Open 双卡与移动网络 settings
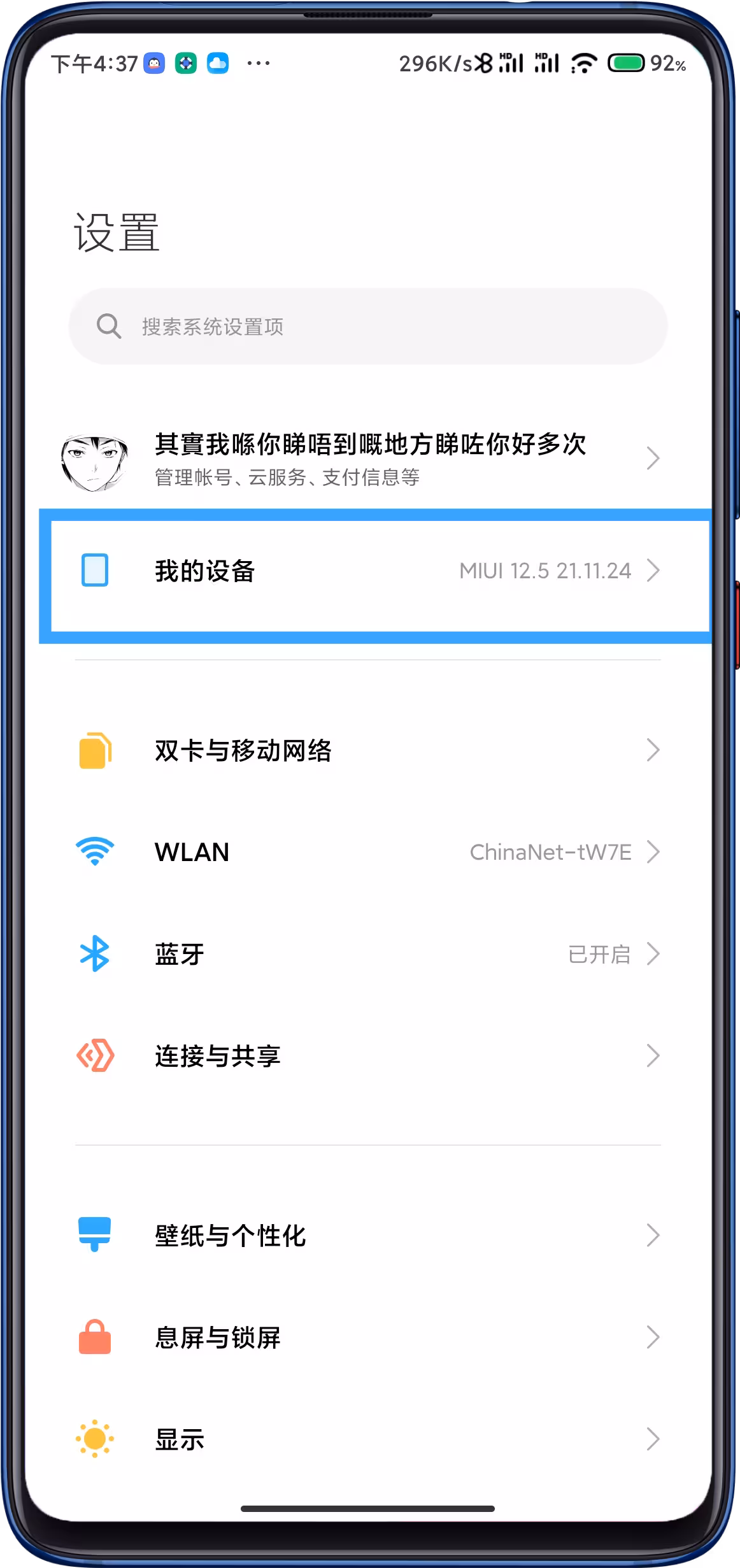The height and width of the screenshot is (1568, 740). (x=368, y=750)
